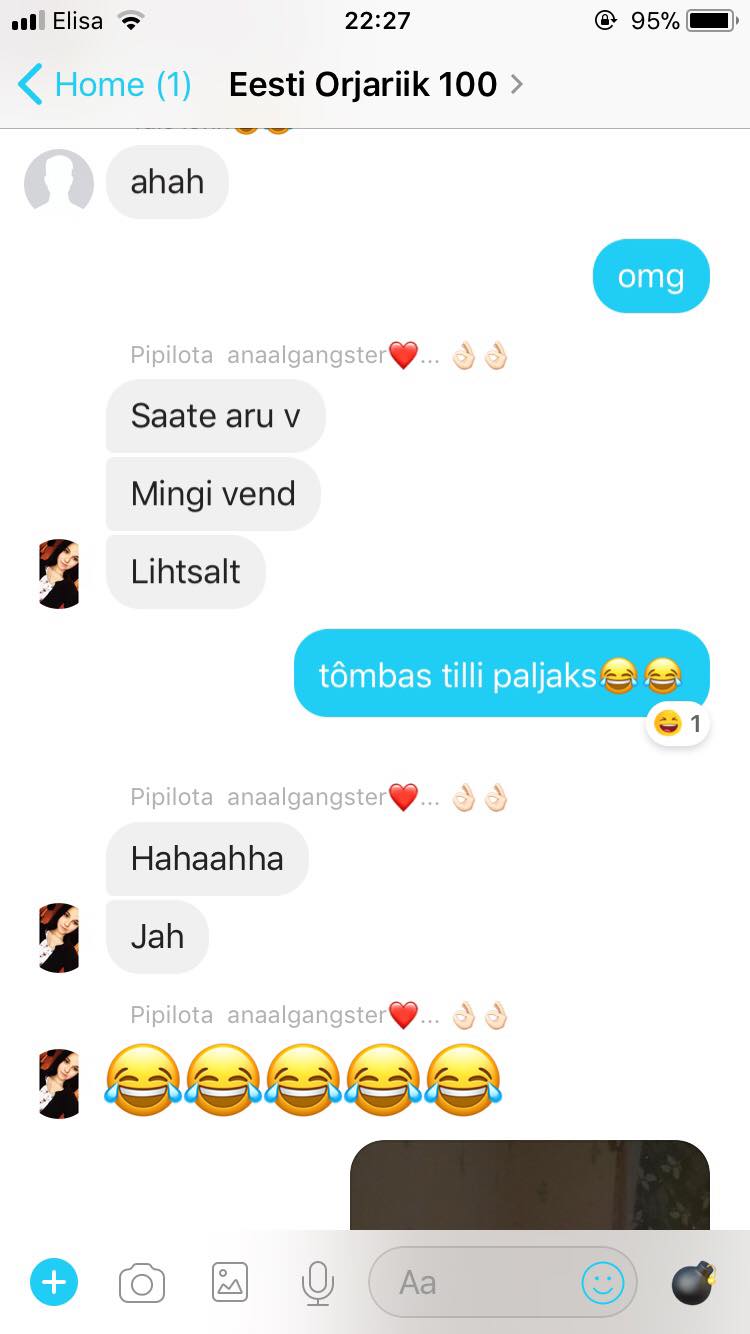Open Eesti Orjariik 100 chat details

[x=375, y=84]
